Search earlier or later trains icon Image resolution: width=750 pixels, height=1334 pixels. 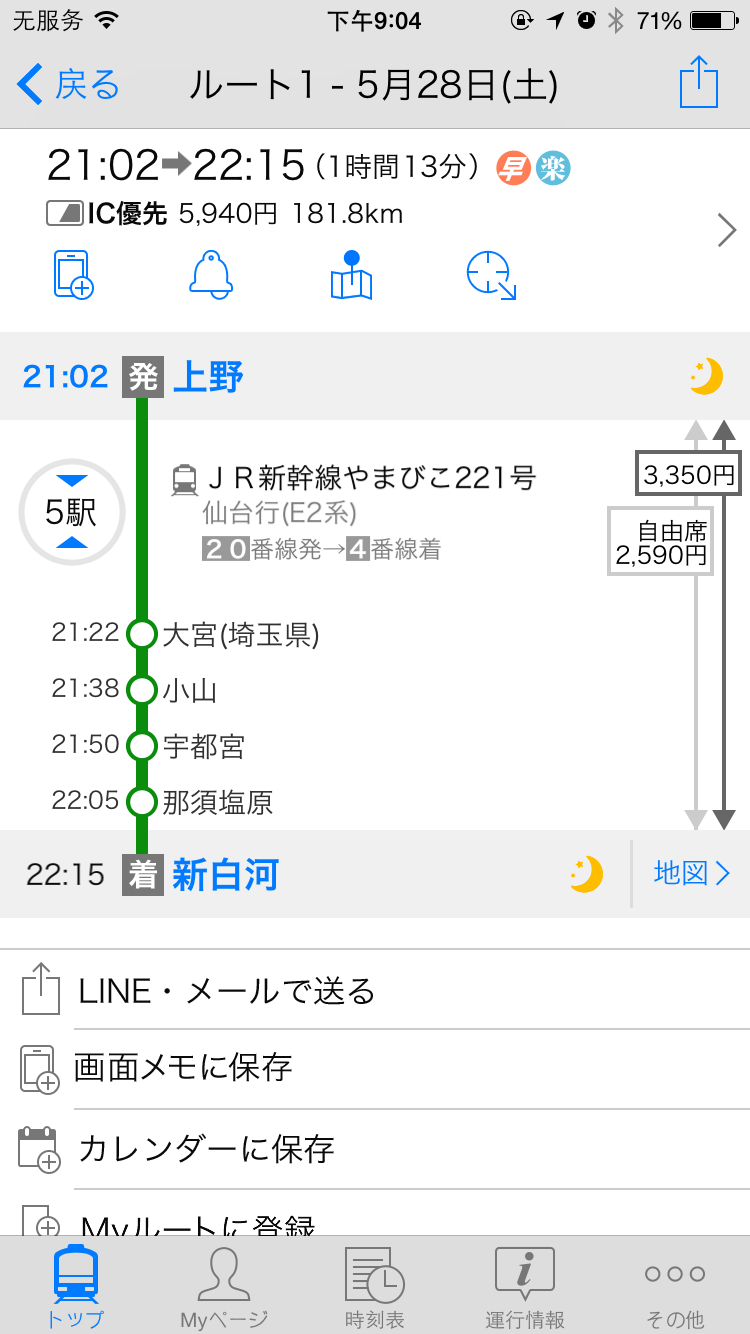(491, 274)
